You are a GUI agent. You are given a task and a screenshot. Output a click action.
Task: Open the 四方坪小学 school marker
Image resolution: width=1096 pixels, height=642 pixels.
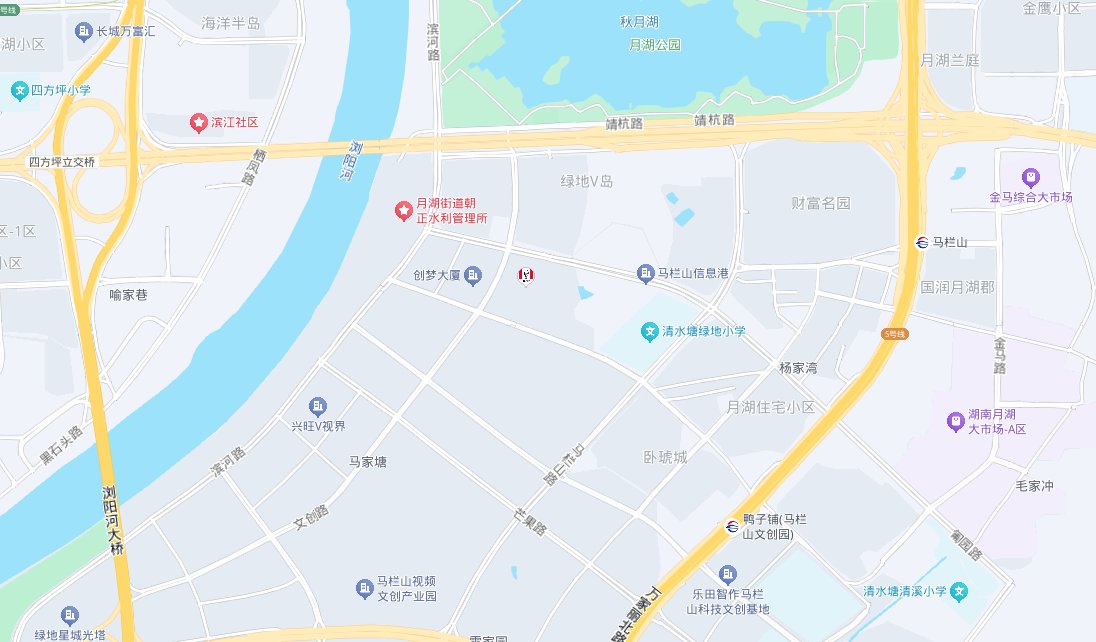pyautogui.click(x=19, y=90)
